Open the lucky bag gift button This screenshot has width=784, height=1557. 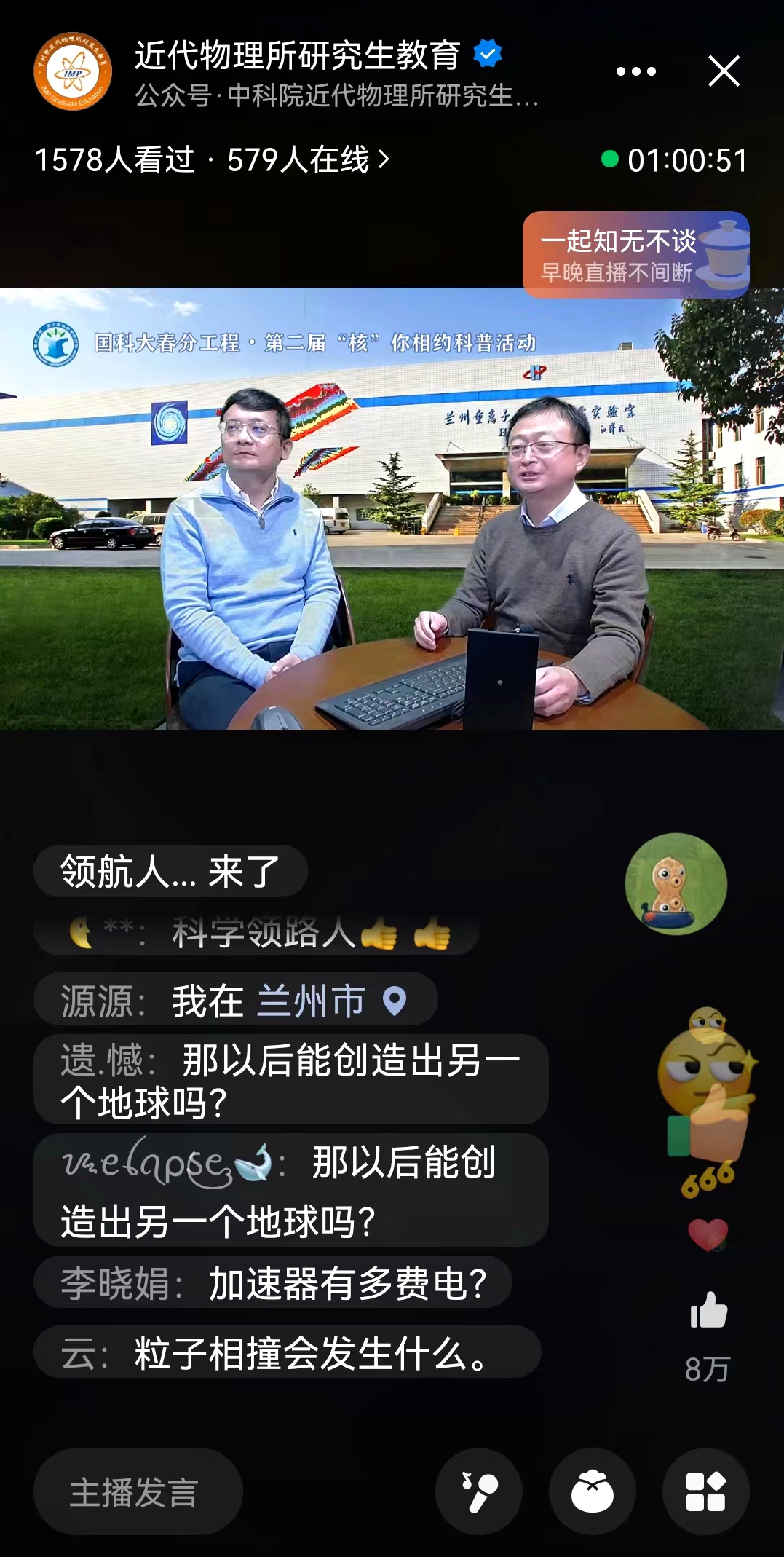coord(592,1492)
